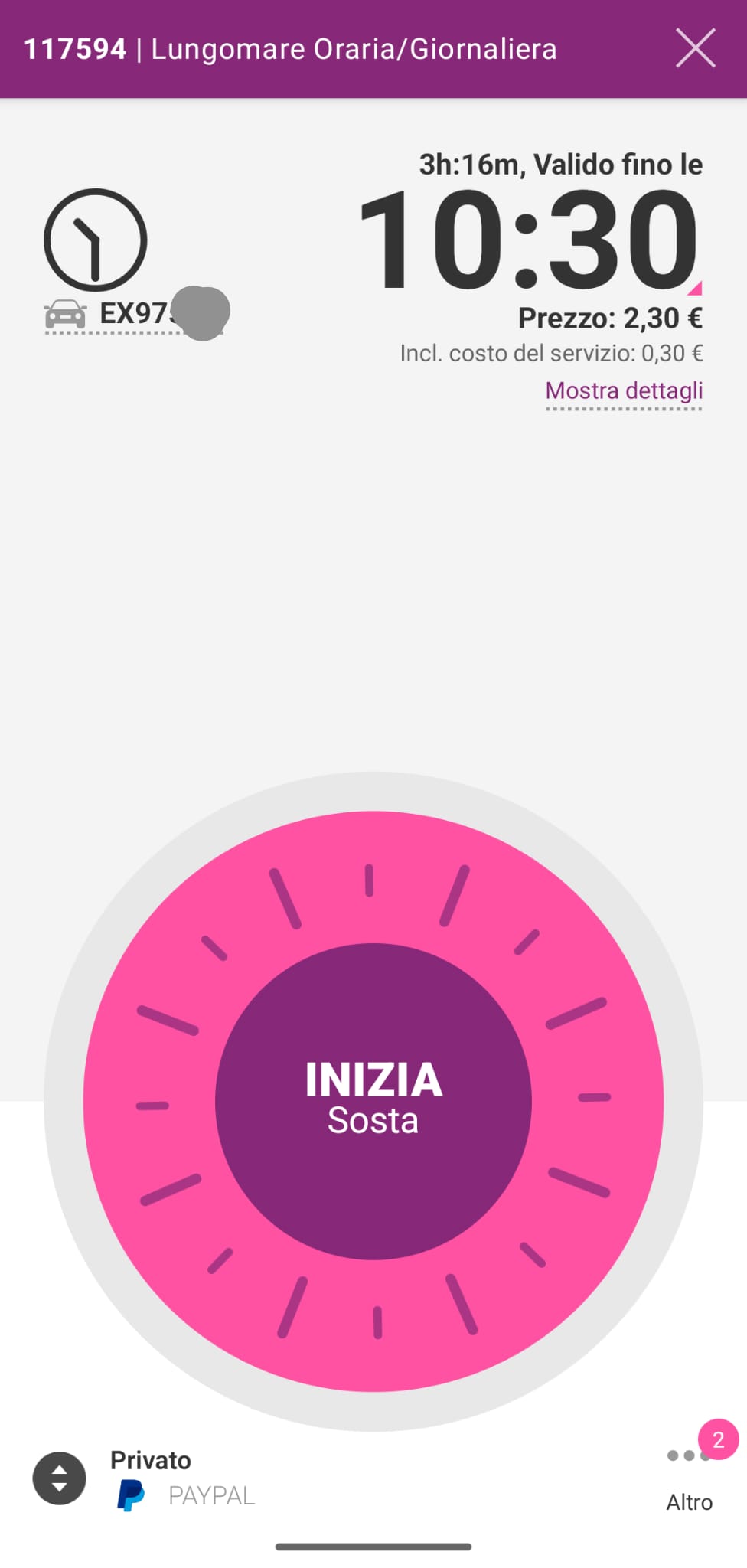Close the Lungomare parking screen
The height and width of the screenshot is (1568, 747).
(695, 48)
